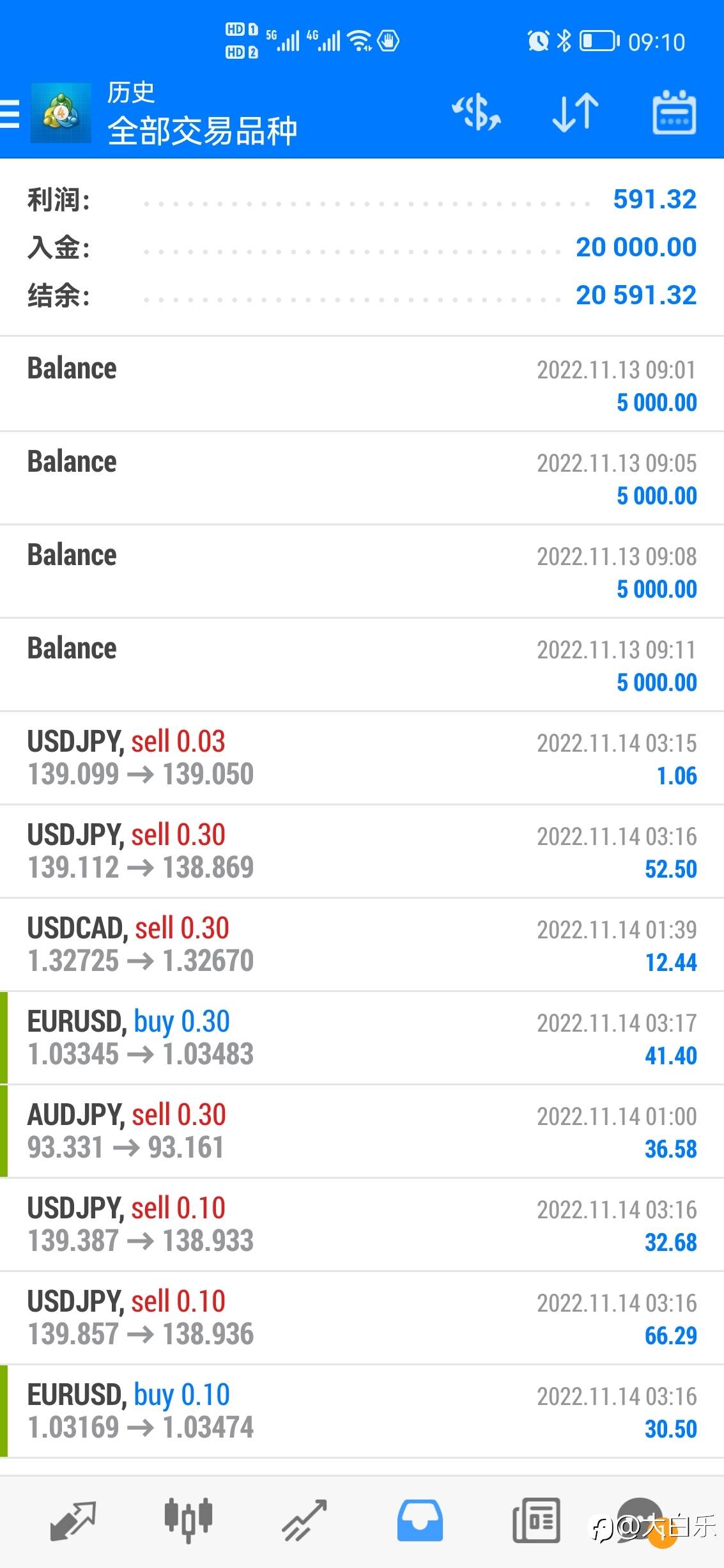Screen dimensions: 724x1568
Task: Open the USDCAD sell 0.30 trade
Action: click(362, 945)
